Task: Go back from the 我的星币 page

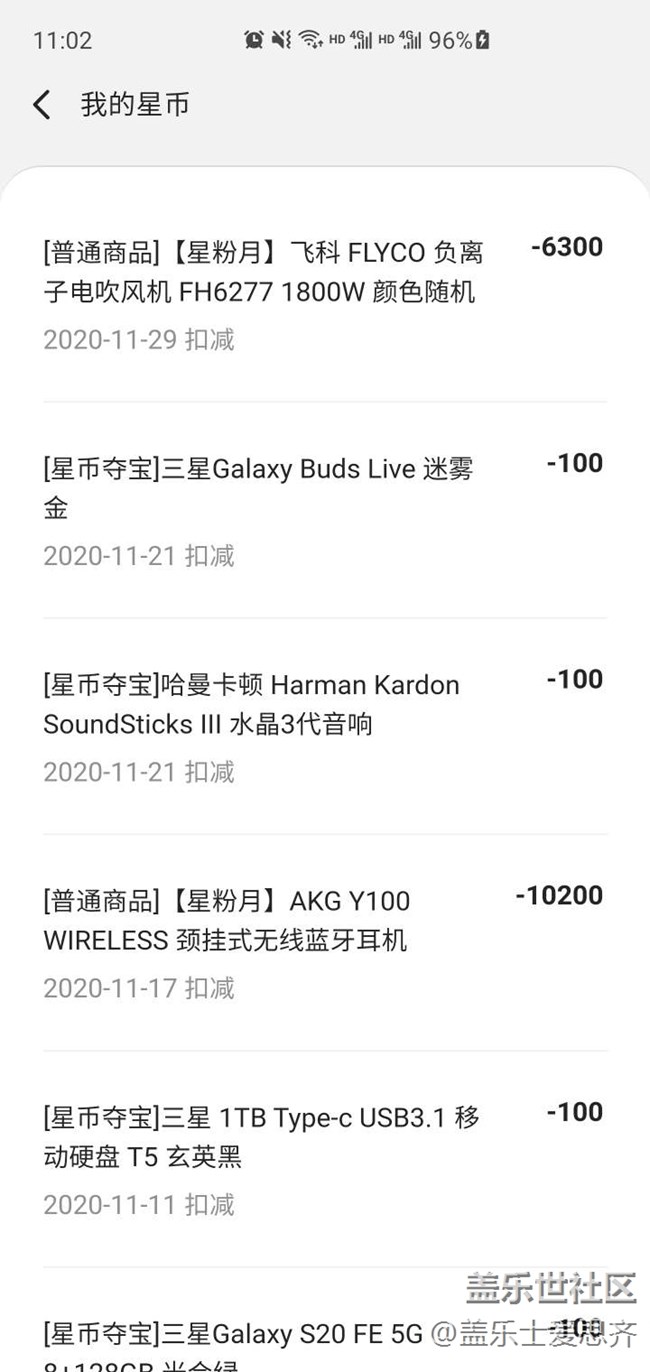Action: point(41,105)
